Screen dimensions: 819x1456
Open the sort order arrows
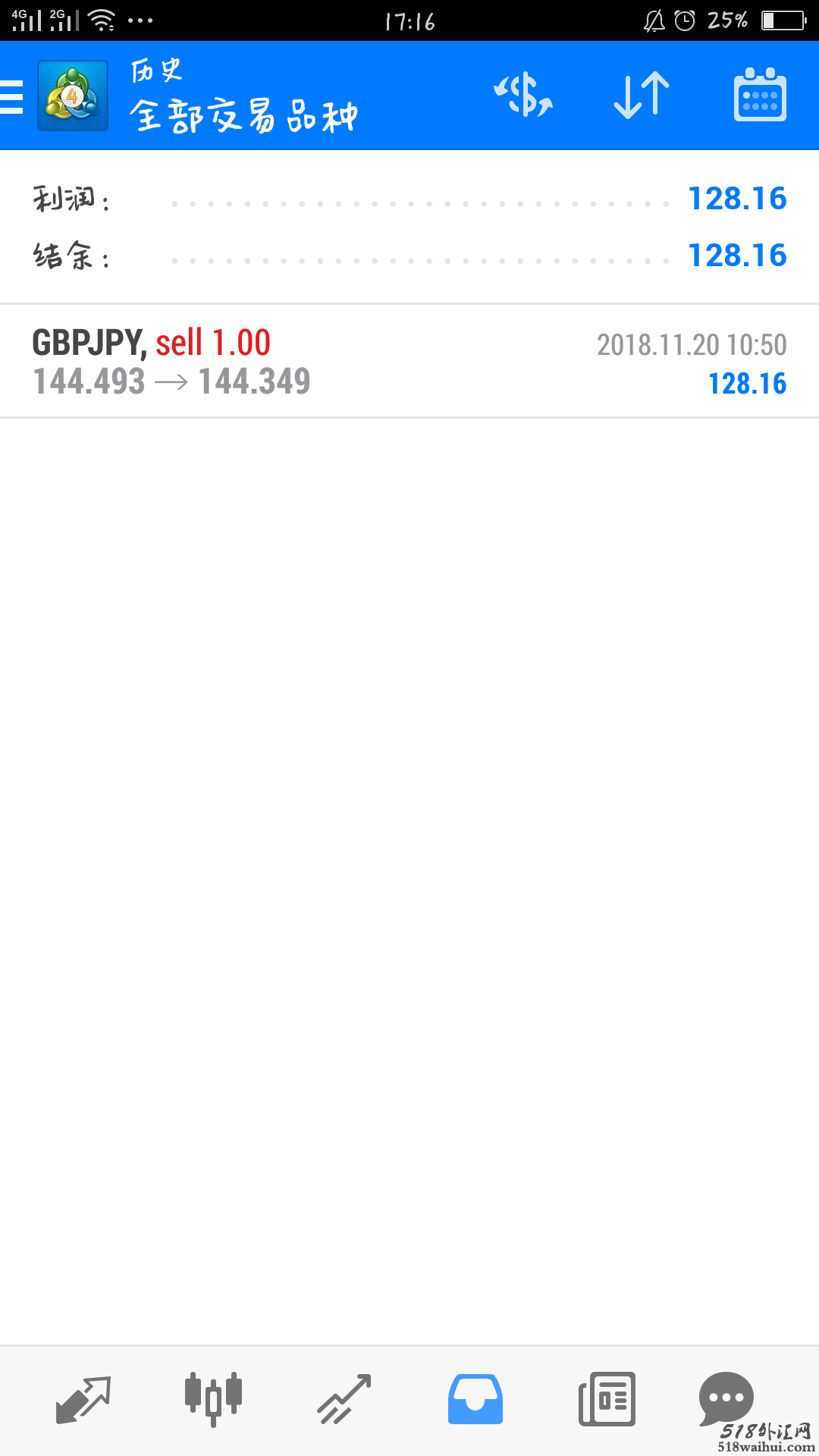pos(642,96)
